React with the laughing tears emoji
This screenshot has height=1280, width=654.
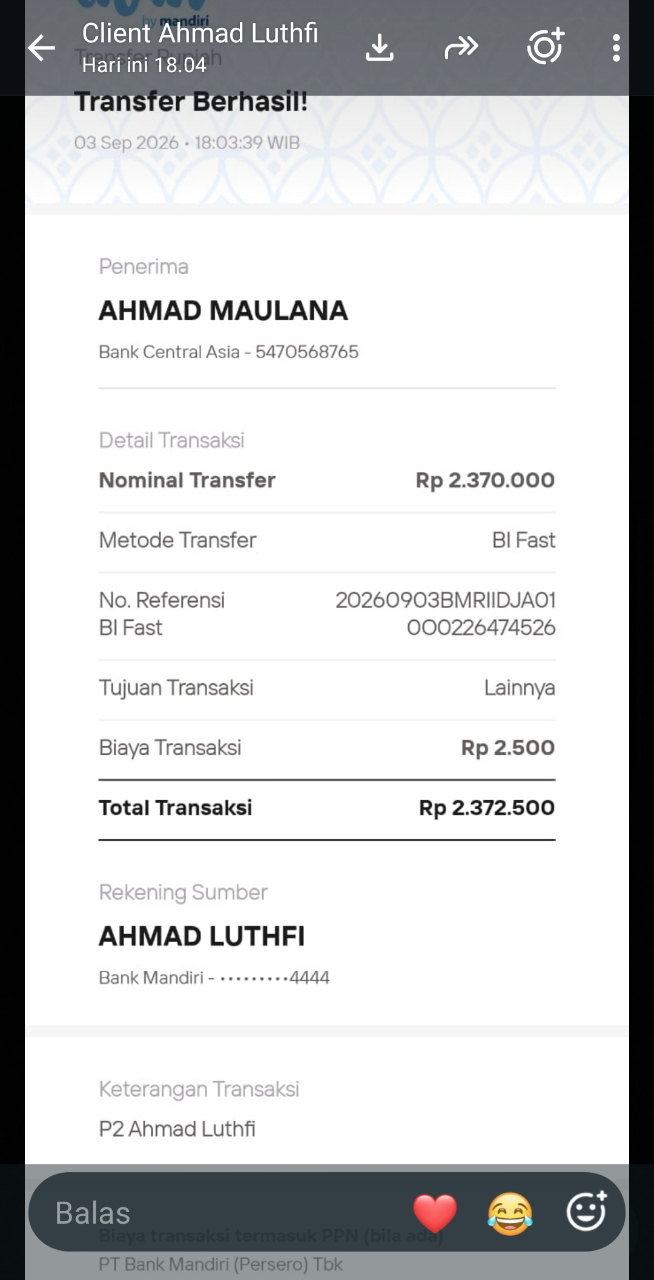point(510,1213)
